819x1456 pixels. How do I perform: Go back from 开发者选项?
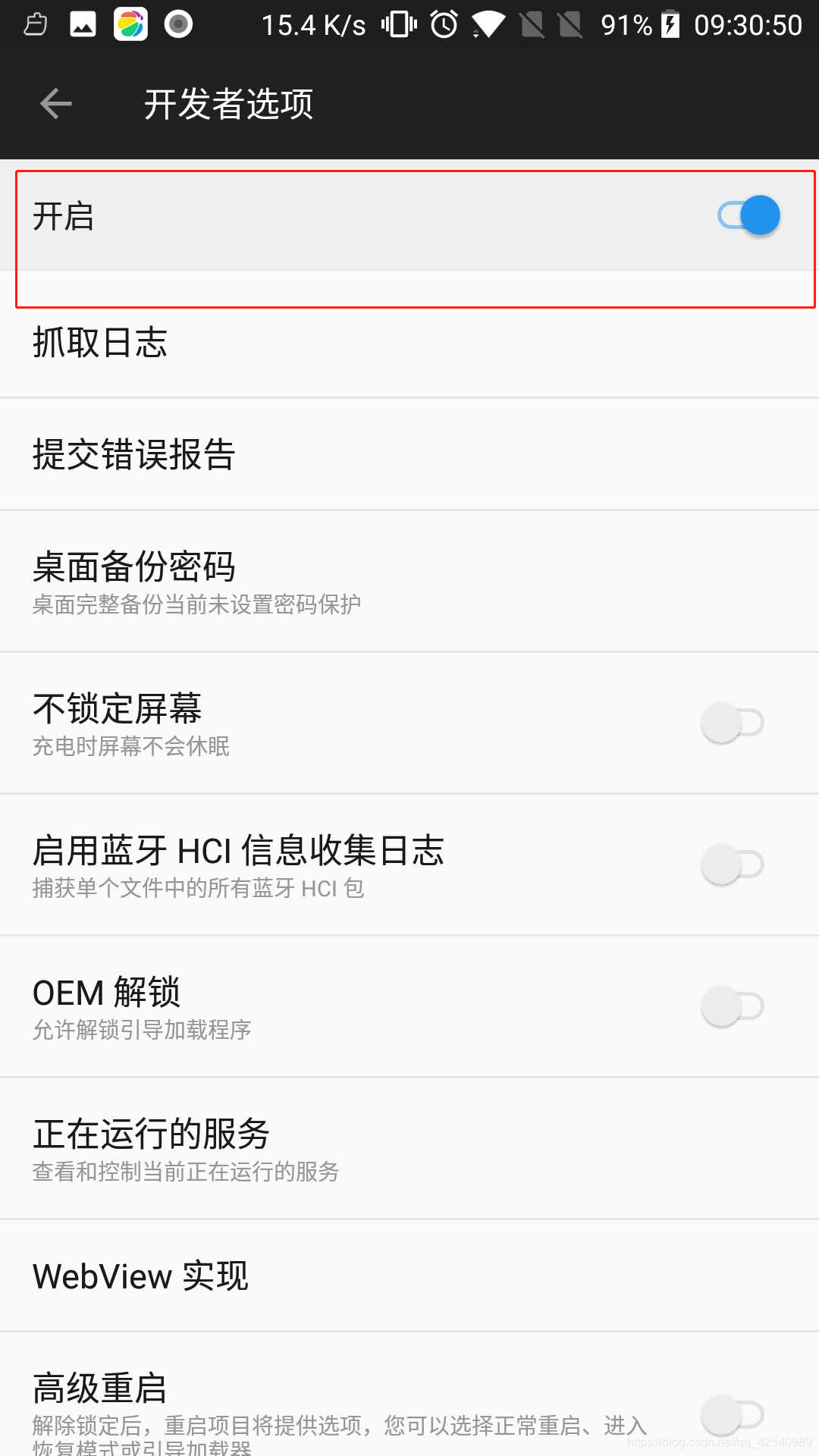[x=56, y=104]
